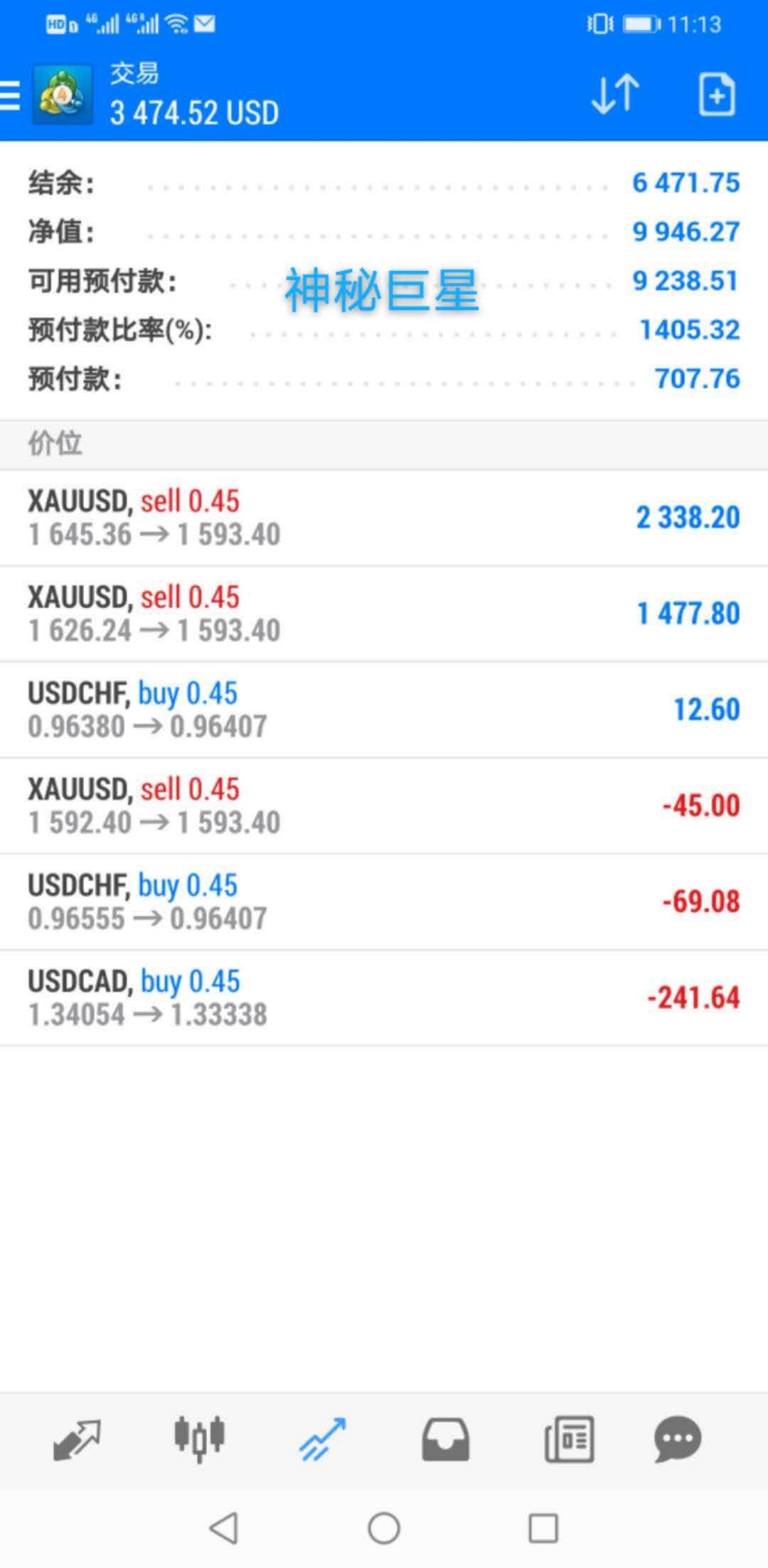Go back with system back button

point(224,1527)
